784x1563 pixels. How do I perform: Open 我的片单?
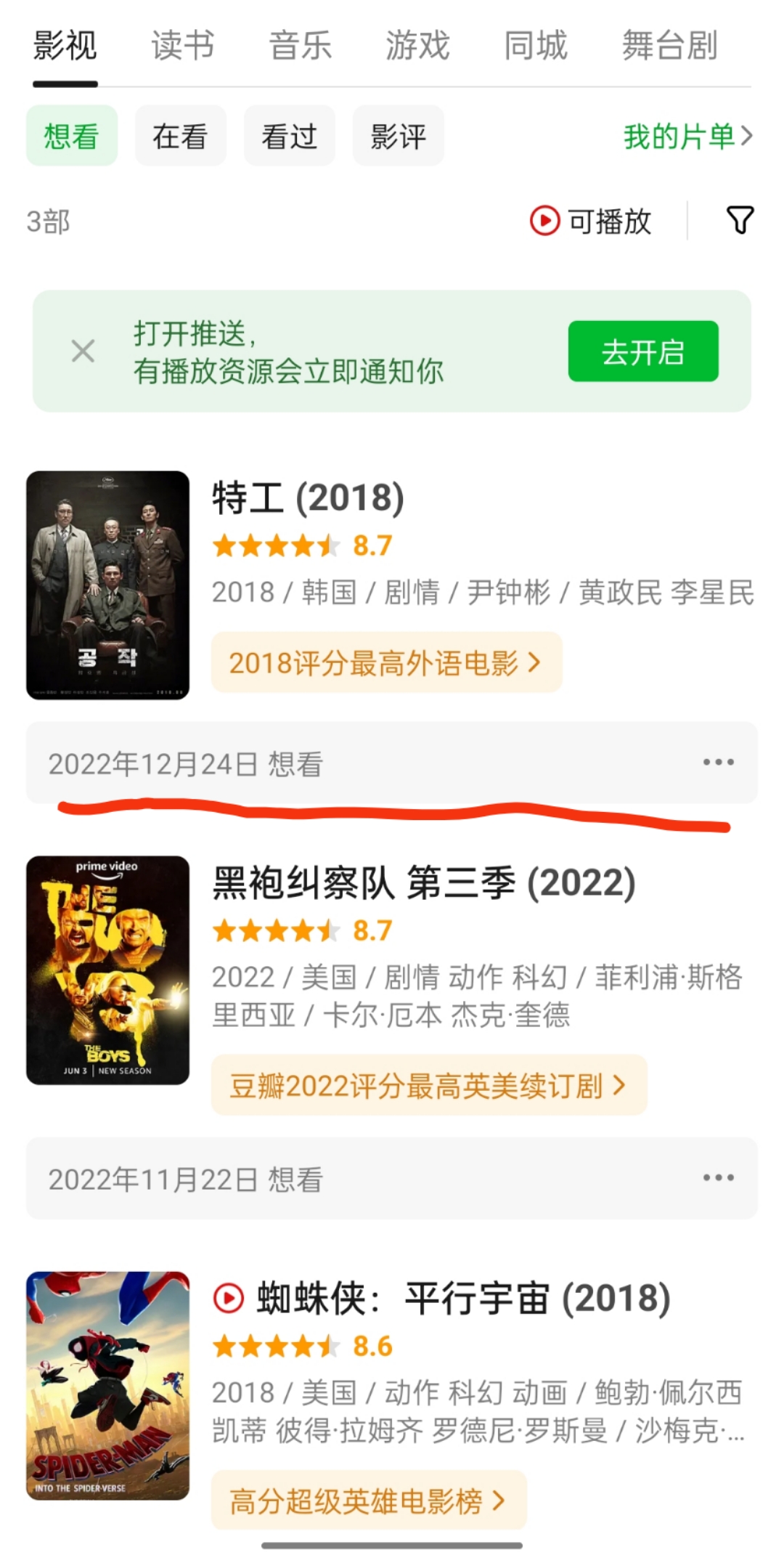tap(687, 137)
